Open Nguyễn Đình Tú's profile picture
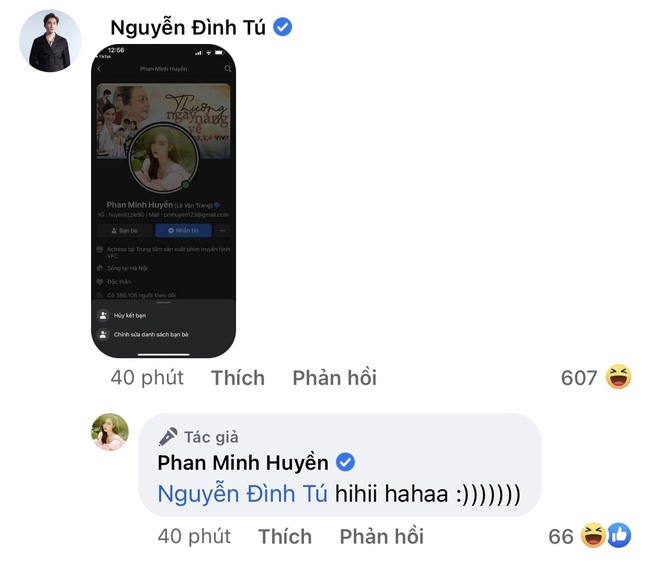This screenshot has height=563, width=650. click(48, 41)
